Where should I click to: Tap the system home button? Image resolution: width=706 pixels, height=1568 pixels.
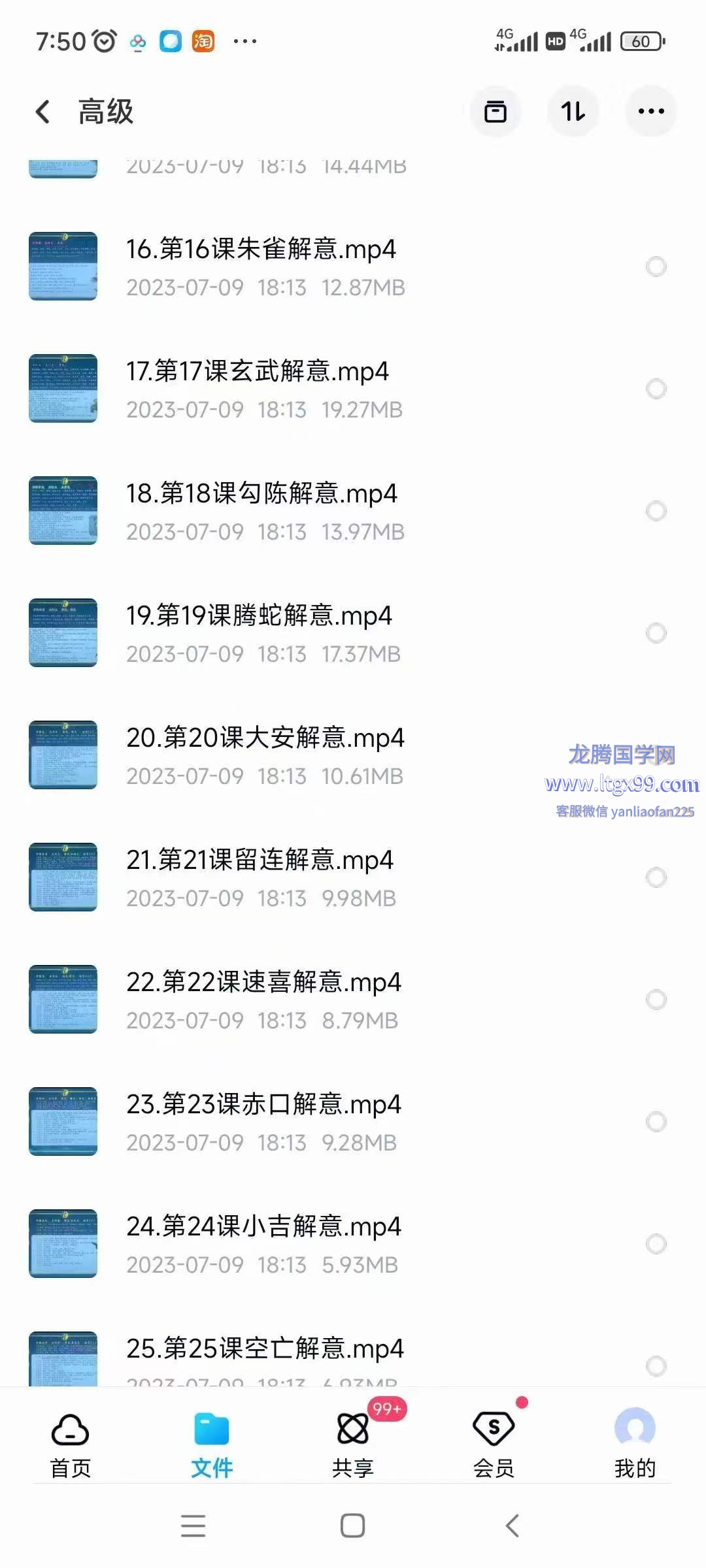coord(353,1526)
